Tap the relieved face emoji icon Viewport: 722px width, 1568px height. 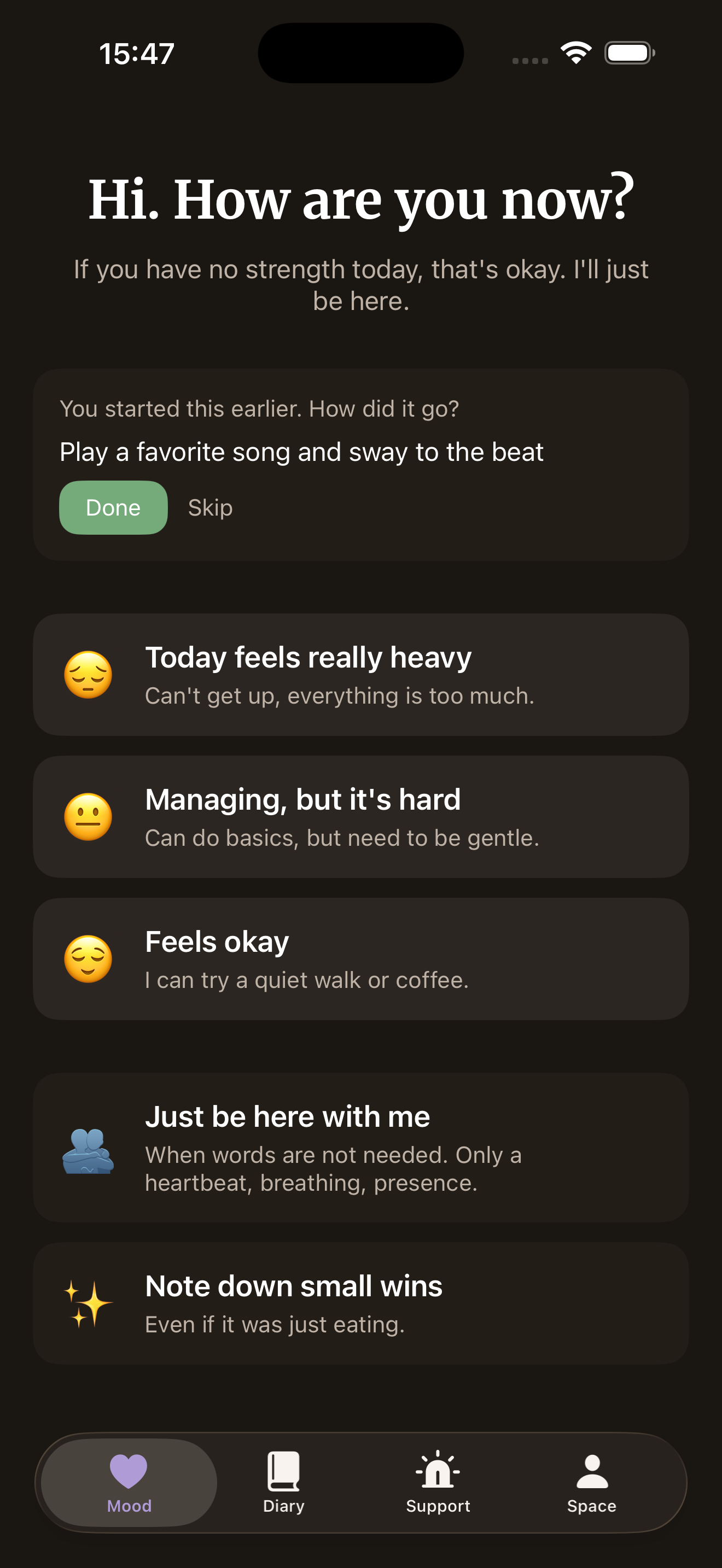88,958
